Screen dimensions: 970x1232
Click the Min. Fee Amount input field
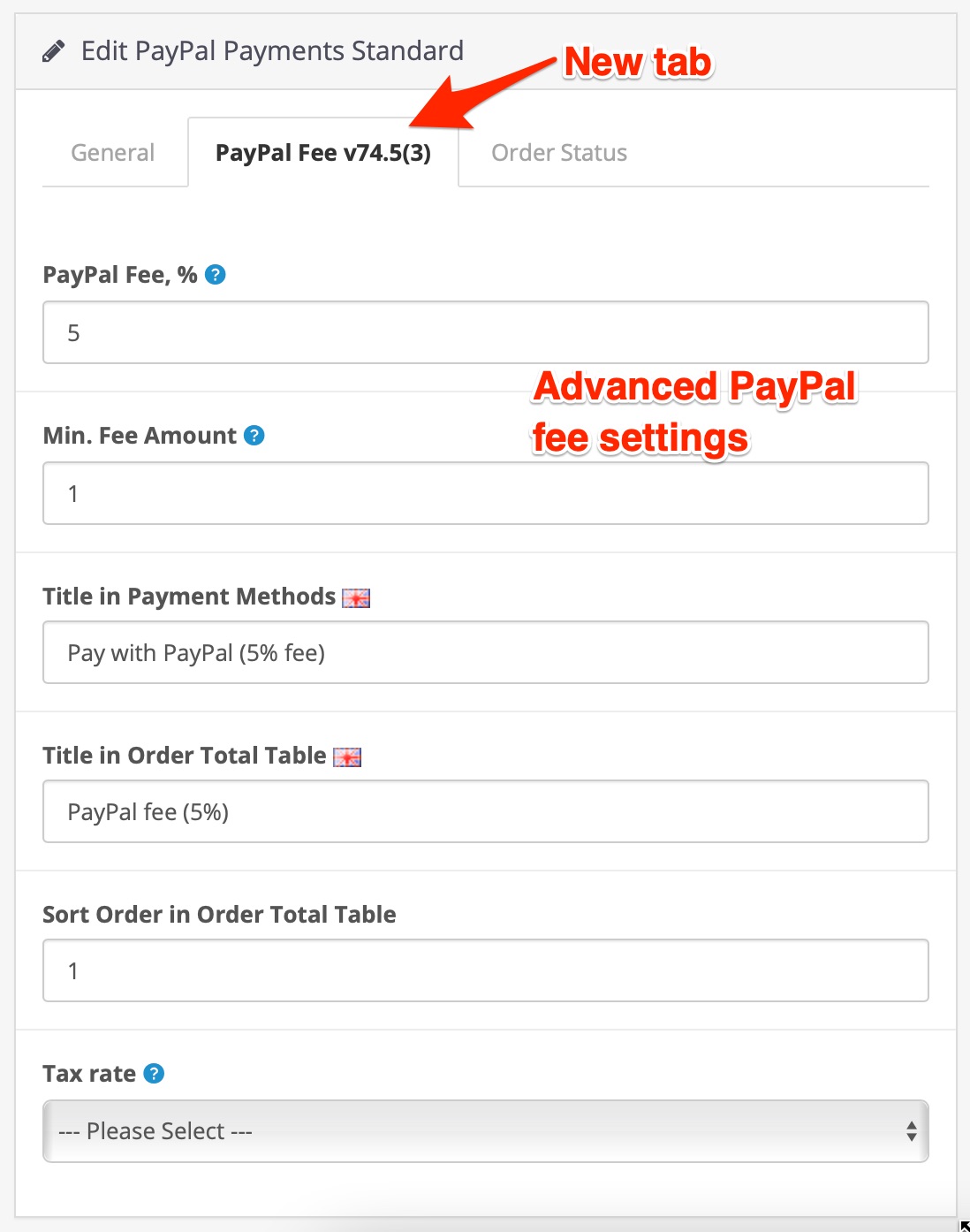pyautogui.click(x=485, y=493)
